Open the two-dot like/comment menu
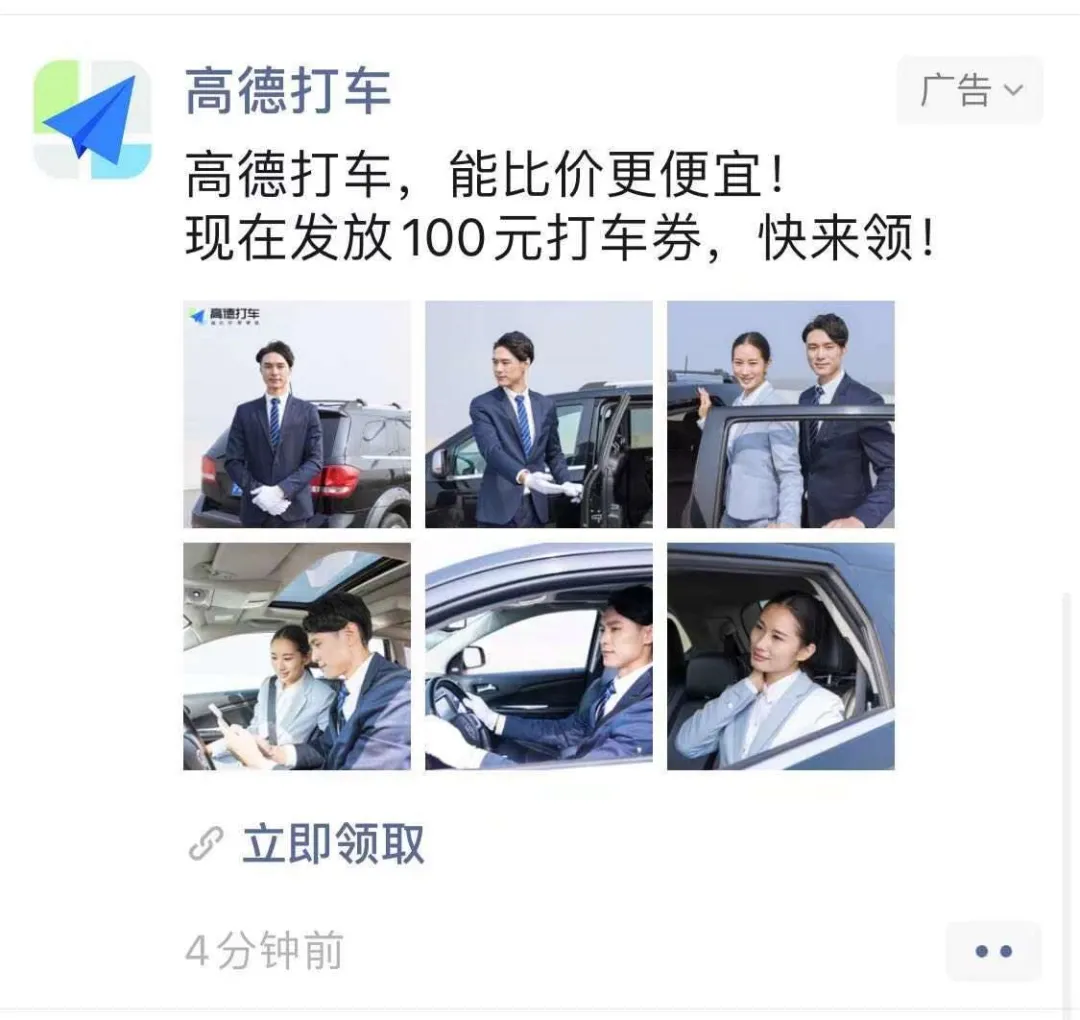The height and width of the screenshot is (1020, 1080). pos(993,951)
